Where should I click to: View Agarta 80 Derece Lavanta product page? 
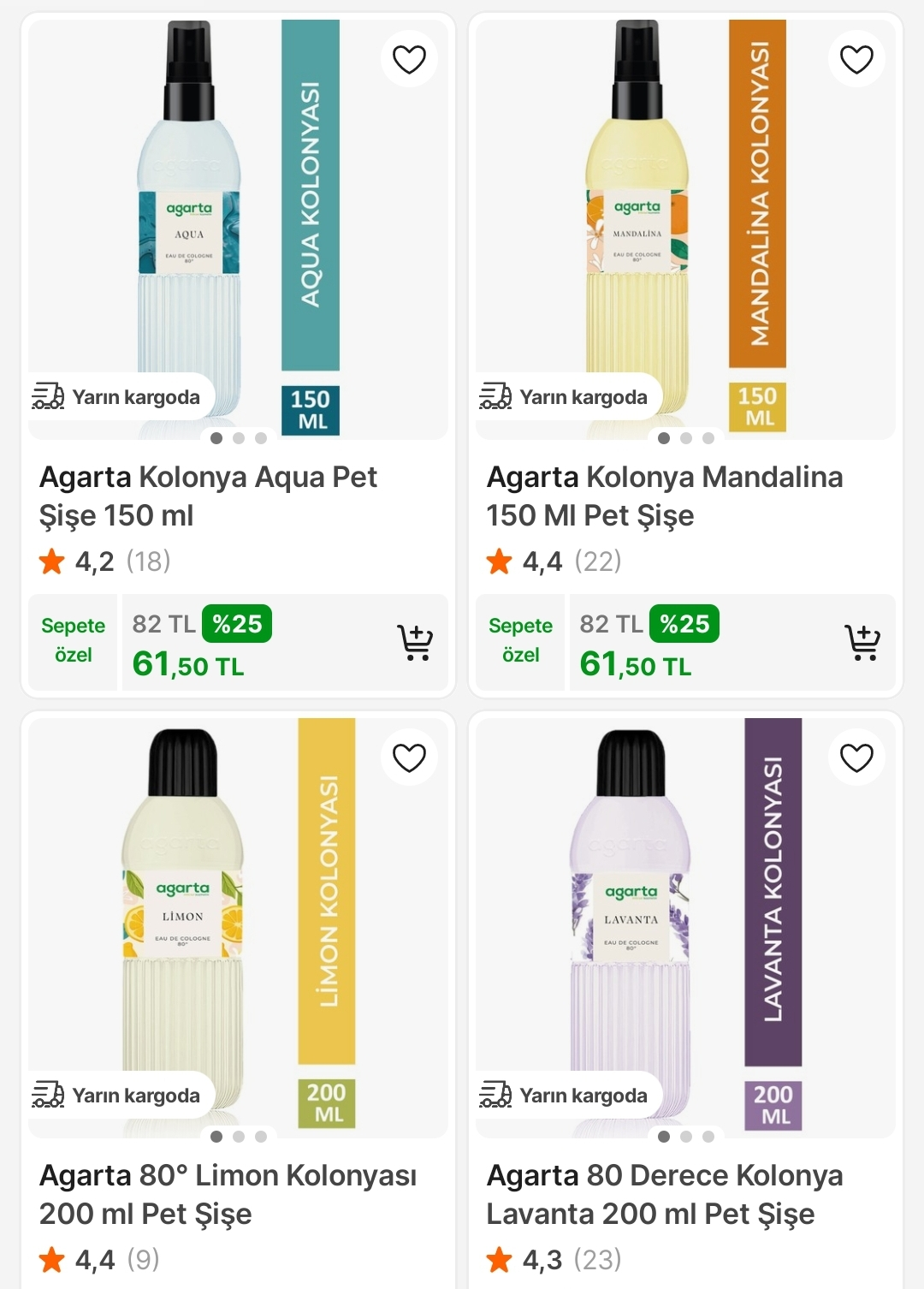(665, 1194)
